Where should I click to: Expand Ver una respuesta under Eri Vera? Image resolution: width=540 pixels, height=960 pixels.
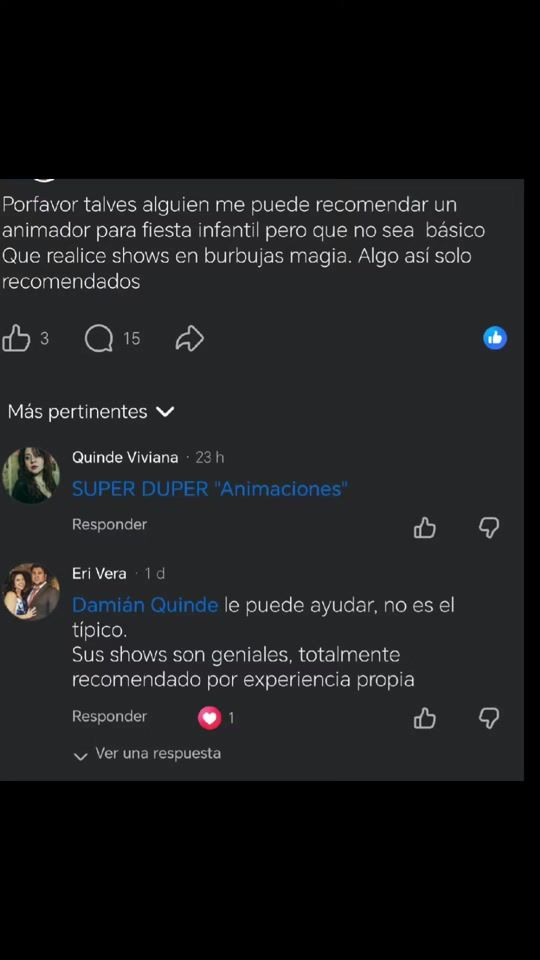click(147, 754)
